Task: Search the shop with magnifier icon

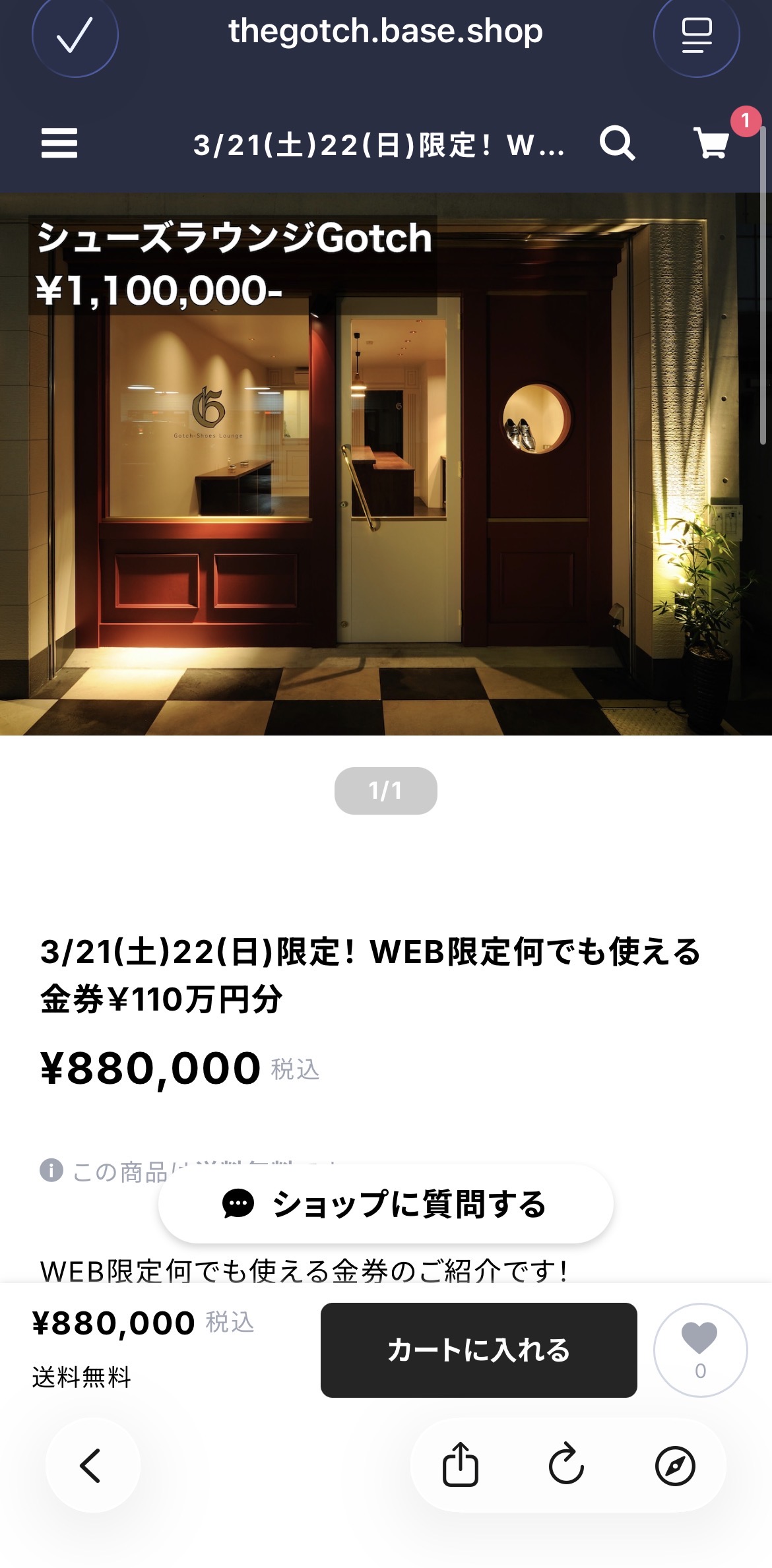Action: (x=617, y=143)
